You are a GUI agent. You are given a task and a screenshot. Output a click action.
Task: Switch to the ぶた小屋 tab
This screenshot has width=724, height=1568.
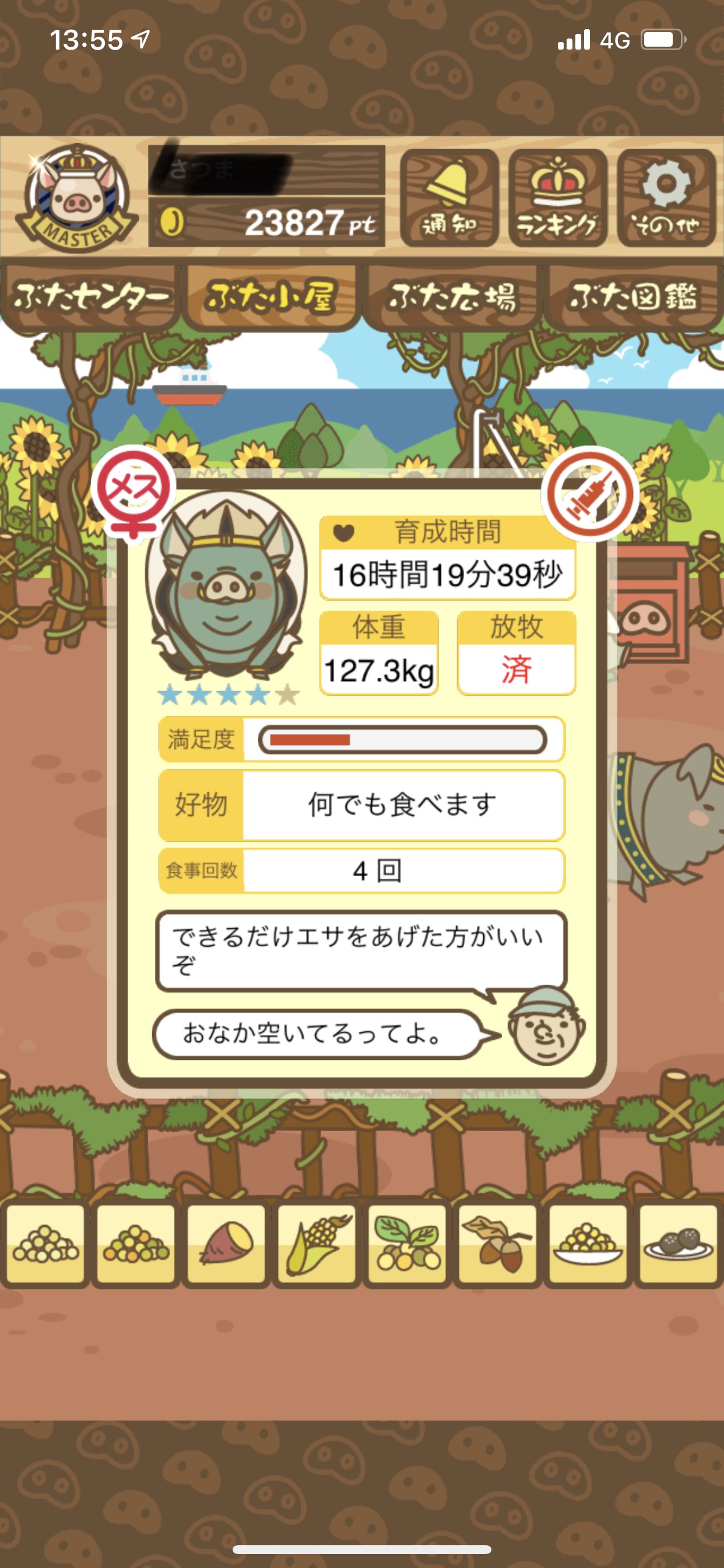point(270,296)
